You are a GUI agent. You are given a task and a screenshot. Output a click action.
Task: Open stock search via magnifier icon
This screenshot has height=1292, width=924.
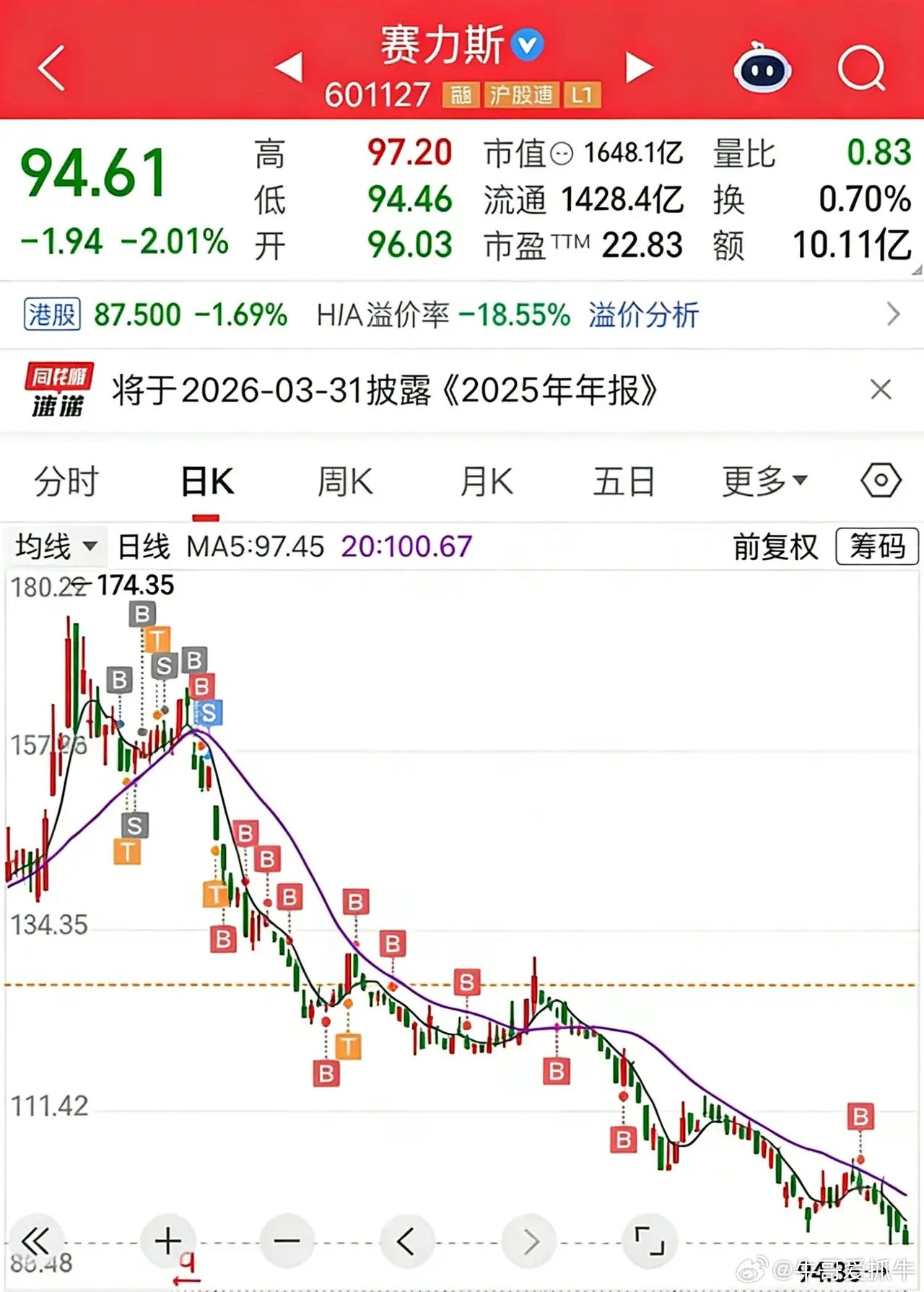click(862, 67)
